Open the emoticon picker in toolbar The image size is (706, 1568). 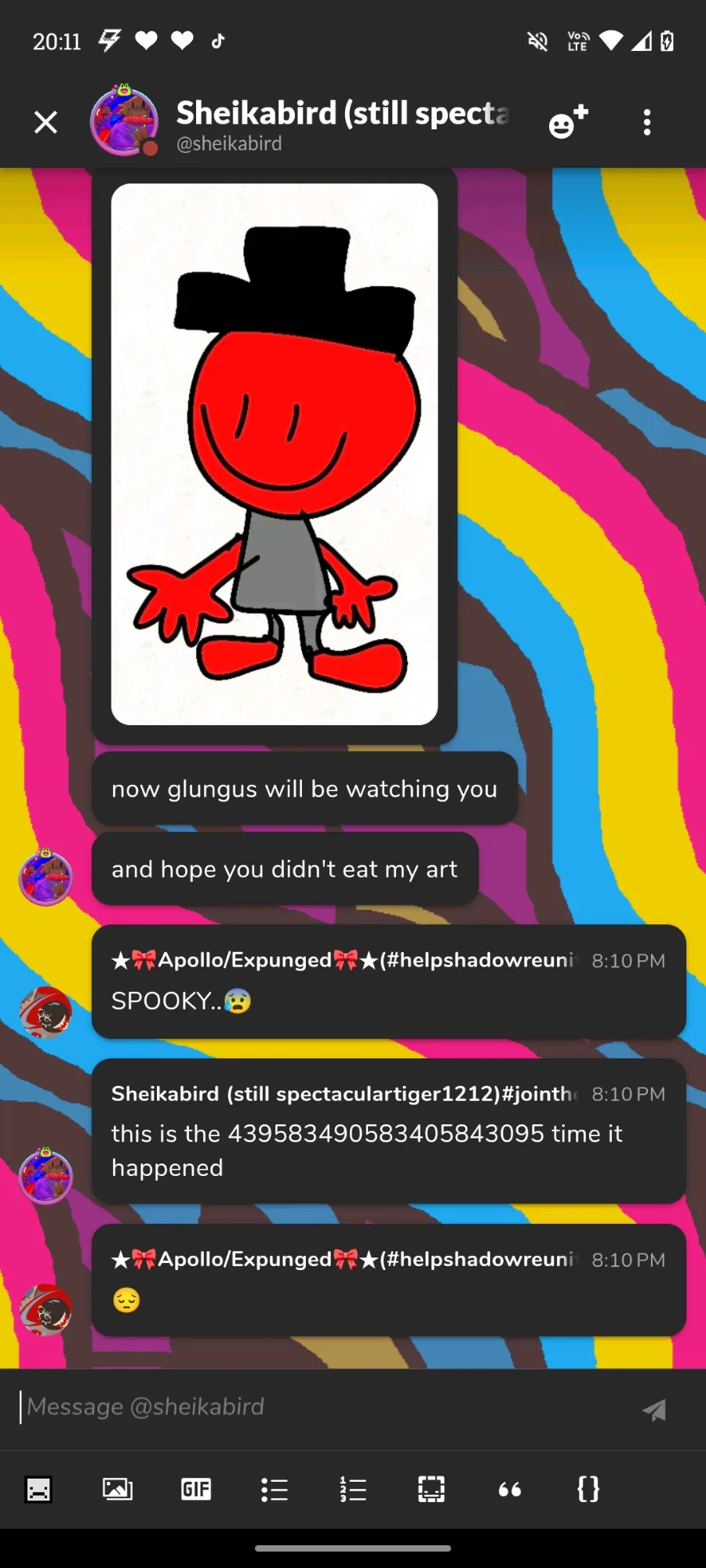click(x=38, y=1489)
